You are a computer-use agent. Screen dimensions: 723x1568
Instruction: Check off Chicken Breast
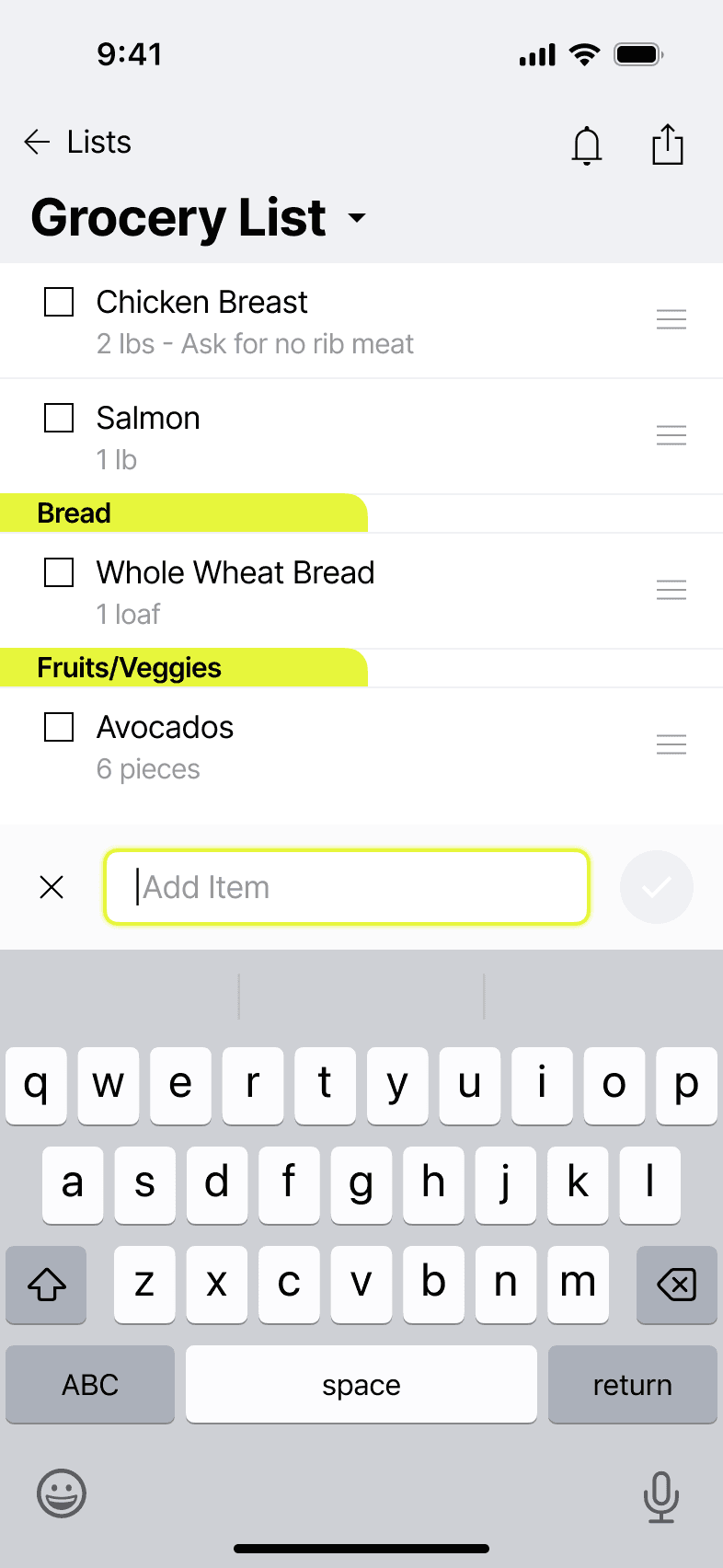60,302
